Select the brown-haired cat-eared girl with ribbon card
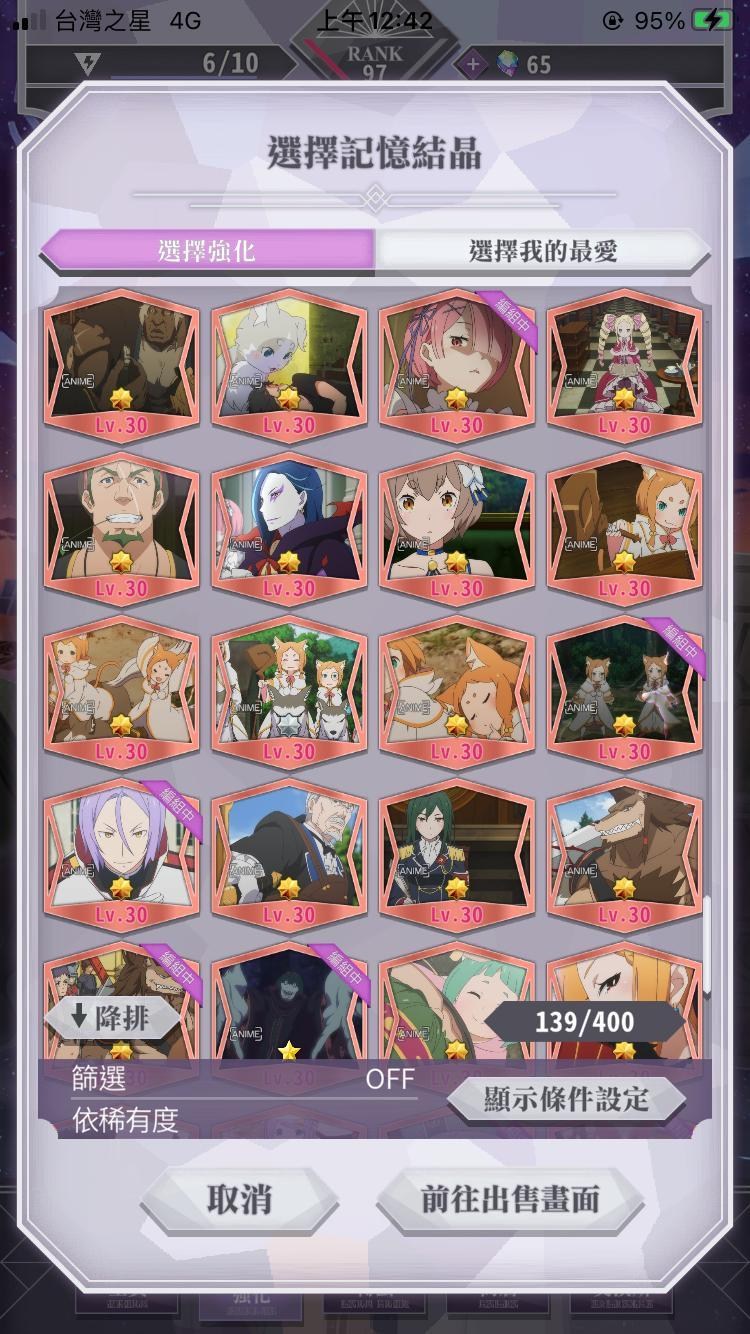Viewport: 750px width, 1334px height. [457, 528]
